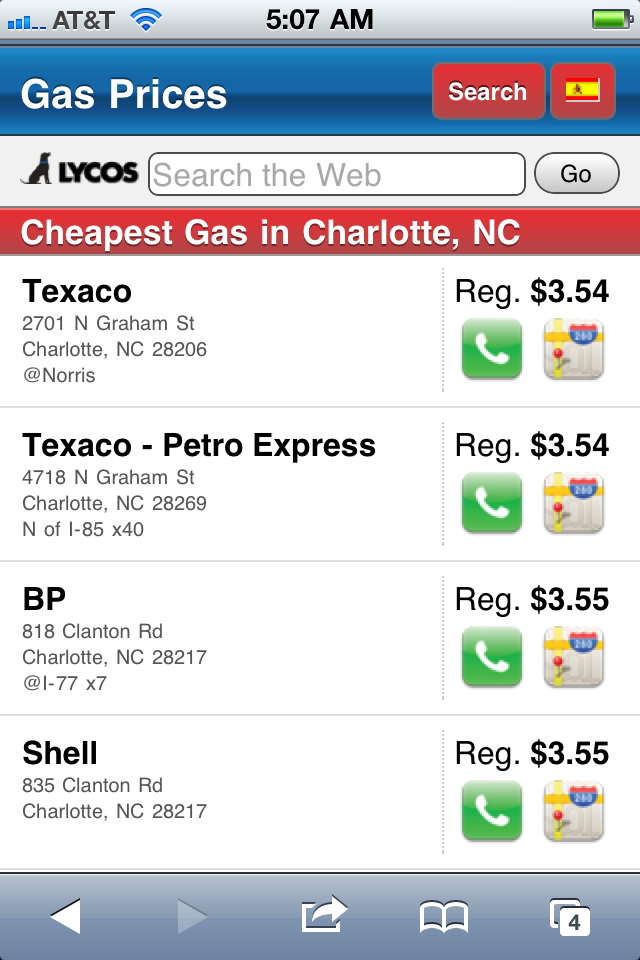The height and width of the screenshot is (960, 640).
Task: Call the Shell station
Action: [491, 811]
